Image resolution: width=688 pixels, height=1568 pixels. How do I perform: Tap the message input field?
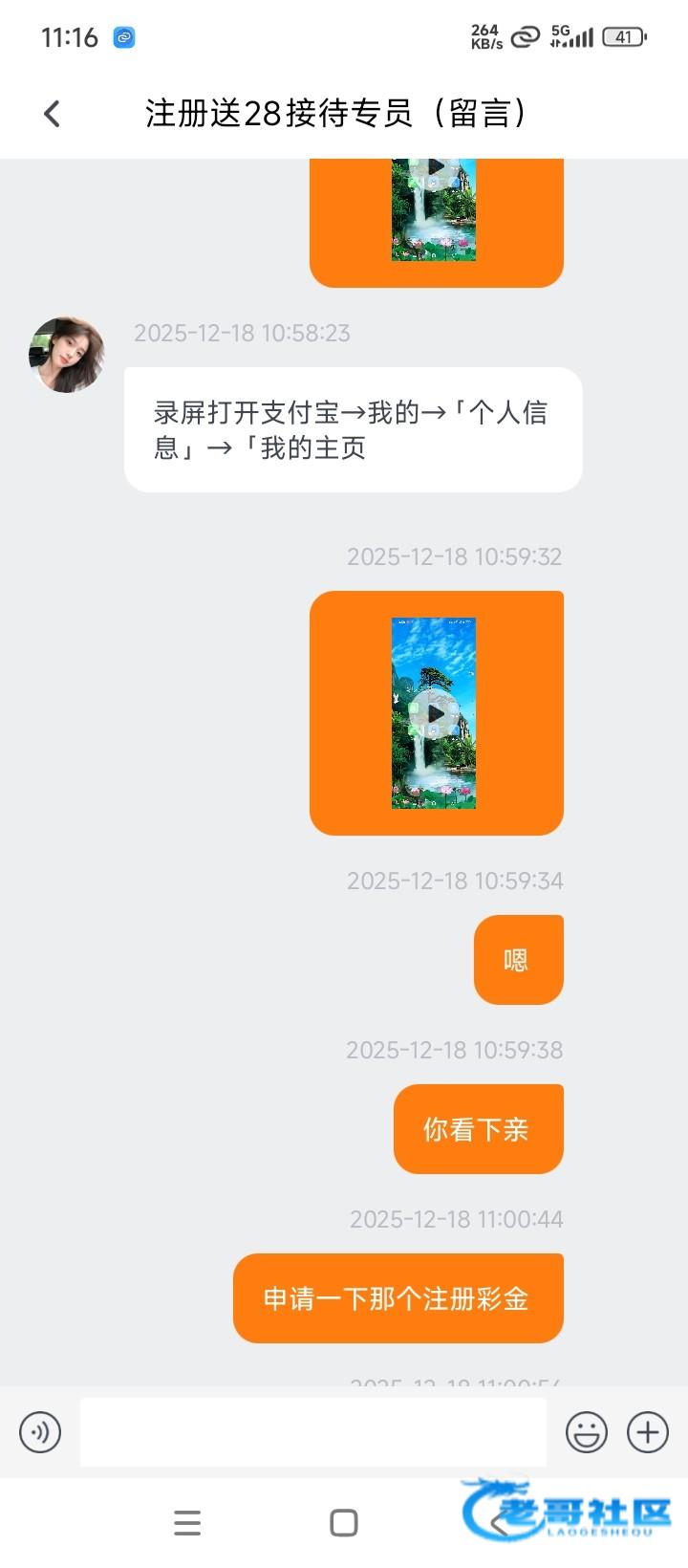pyautogui.click(x=312, y=1431)
